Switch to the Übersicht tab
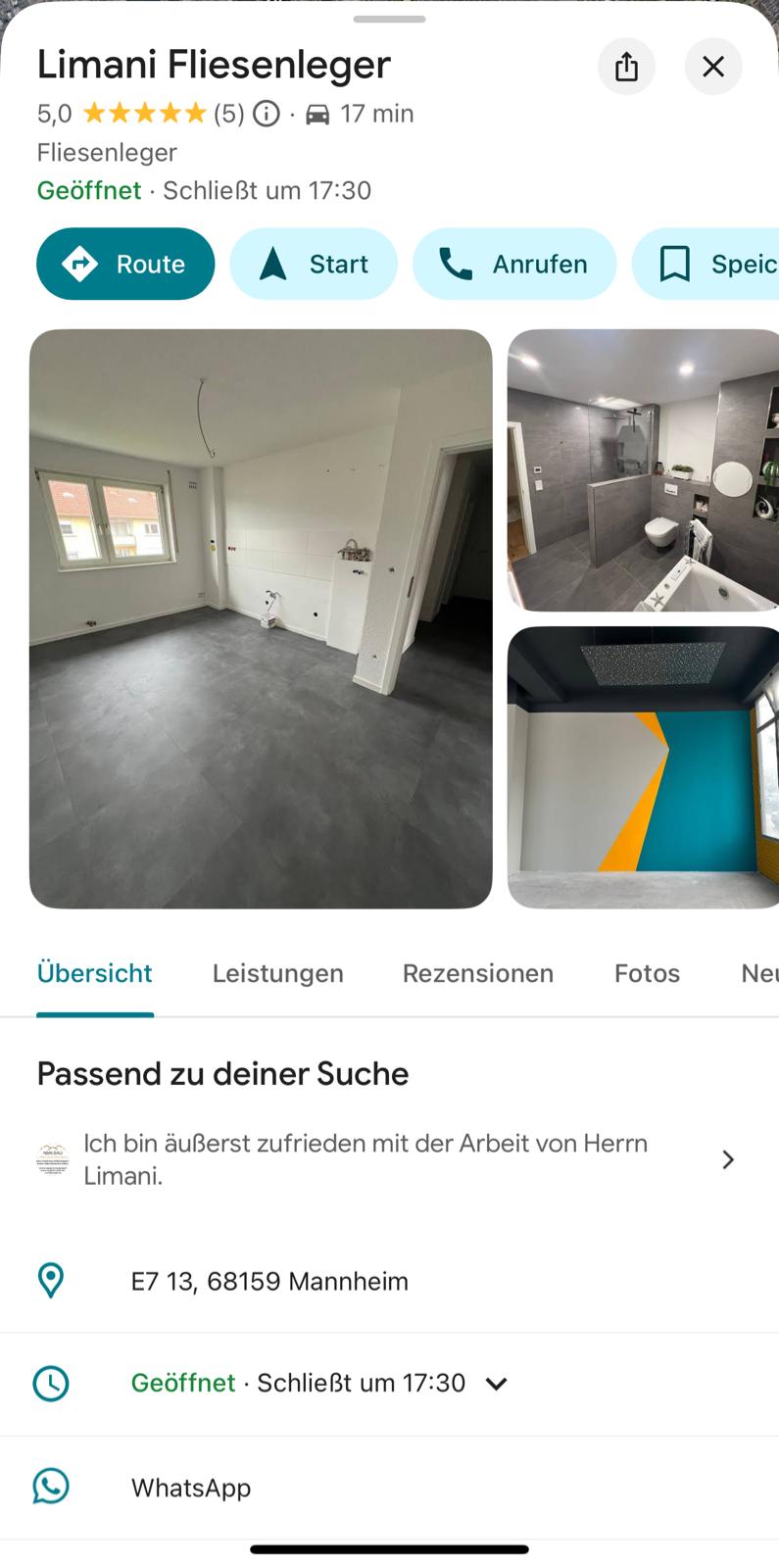Viewport: 779px width, 1568px height. point(94,972)
